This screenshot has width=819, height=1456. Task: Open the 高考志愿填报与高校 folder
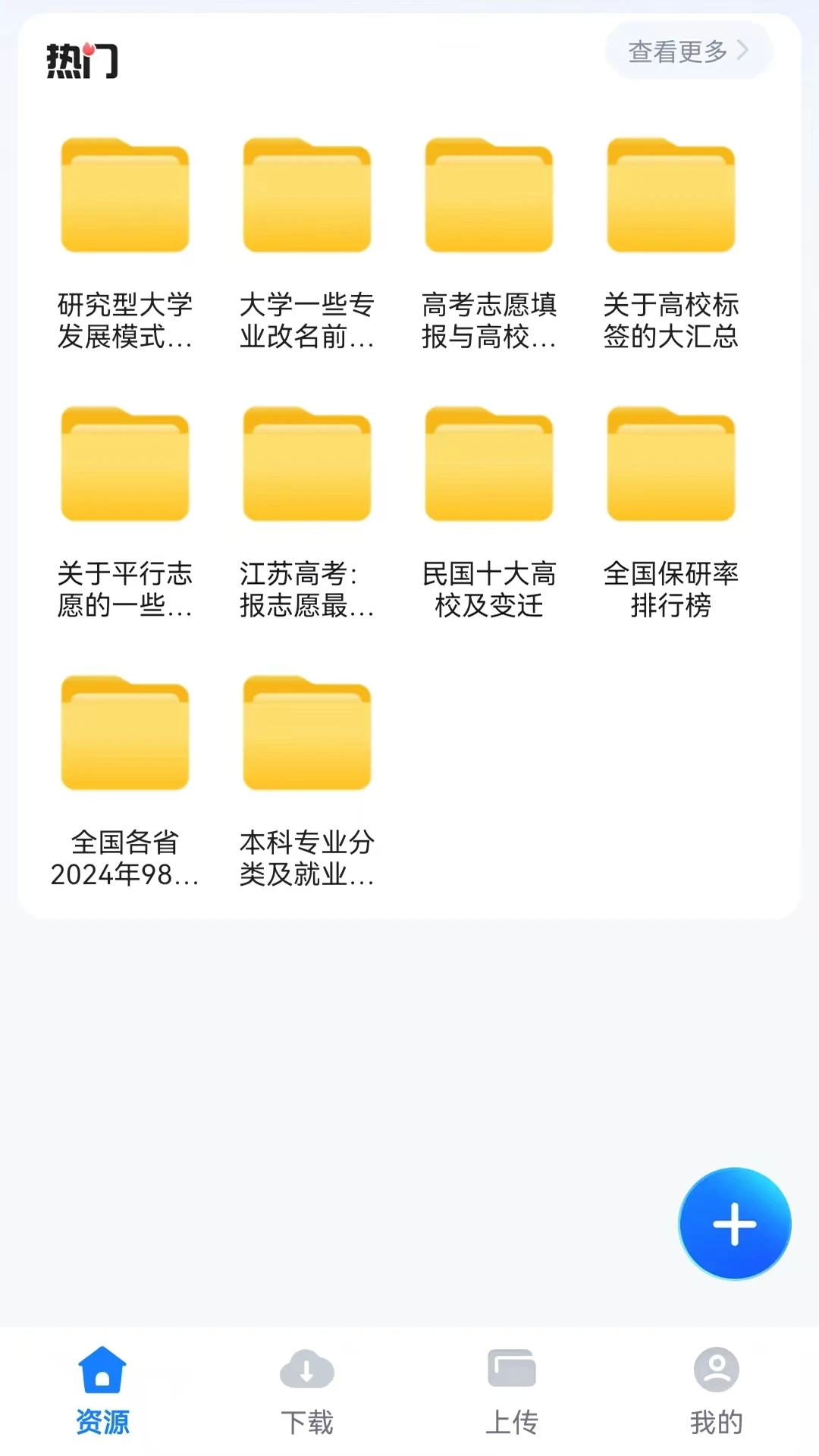coord(488,197)
